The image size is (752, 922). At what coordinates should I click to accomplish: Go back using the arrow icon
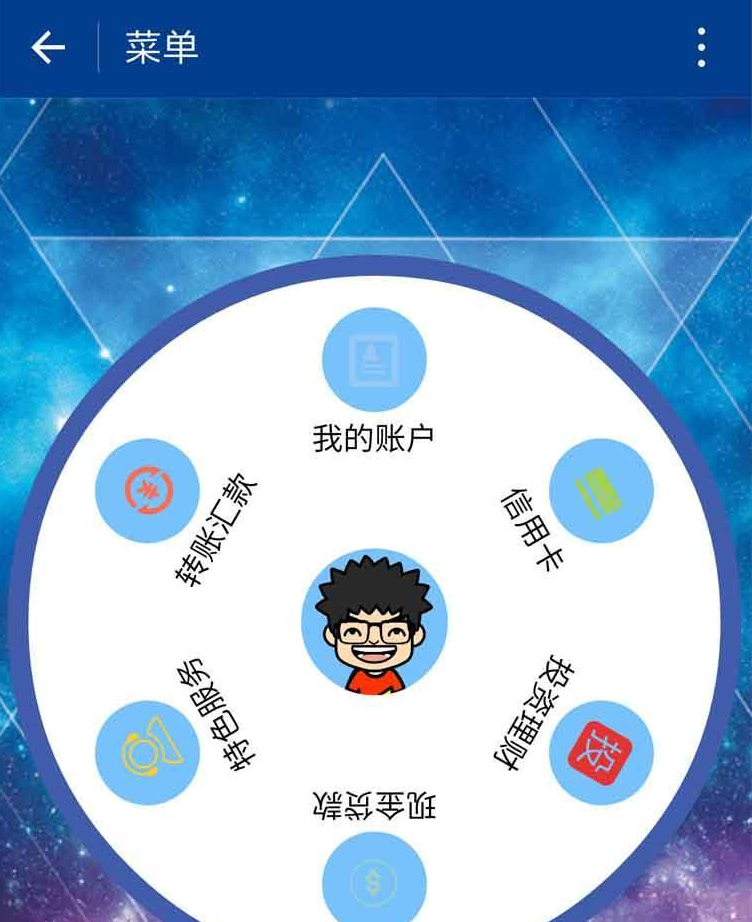pos(48,48)
